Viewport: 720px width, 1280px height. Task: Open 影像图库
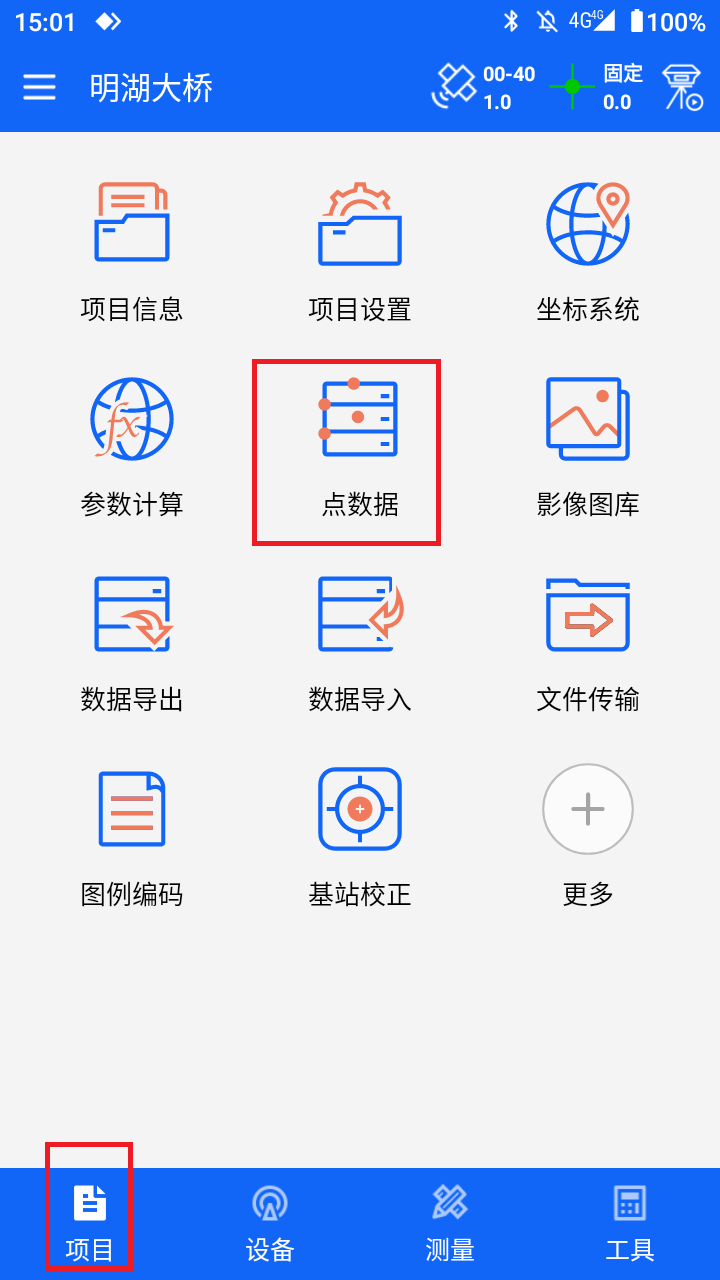[x=588, y=445]
